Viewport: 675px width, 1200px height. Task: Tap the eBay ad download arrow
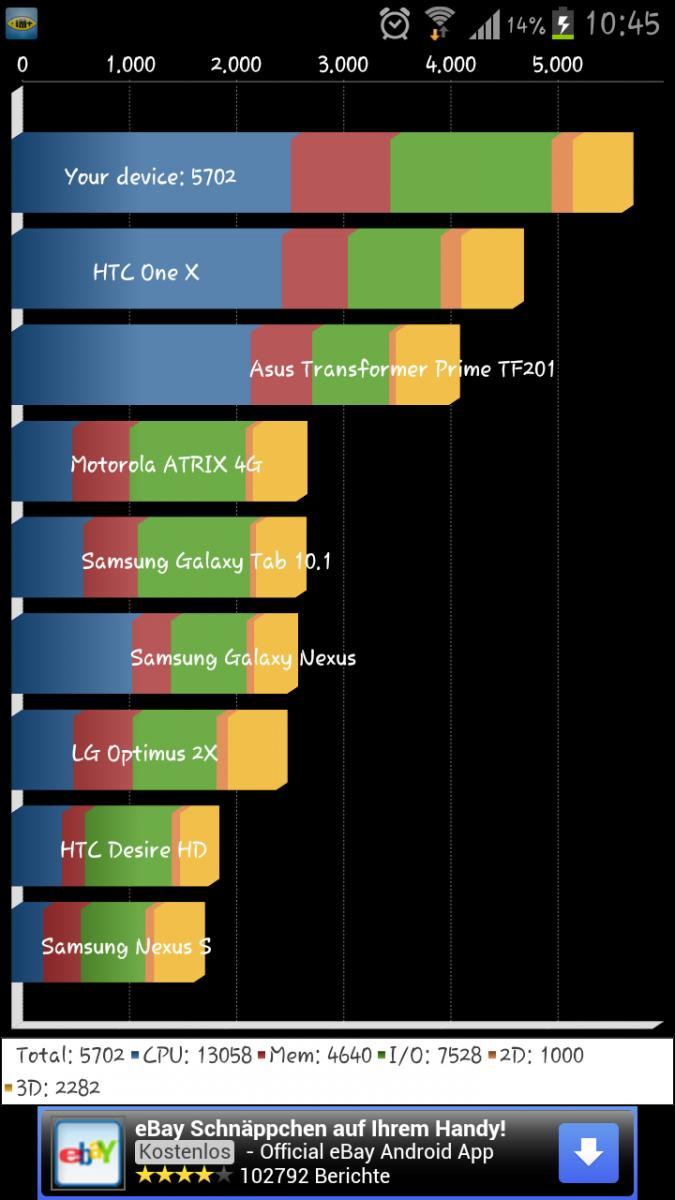[588, 1152]
